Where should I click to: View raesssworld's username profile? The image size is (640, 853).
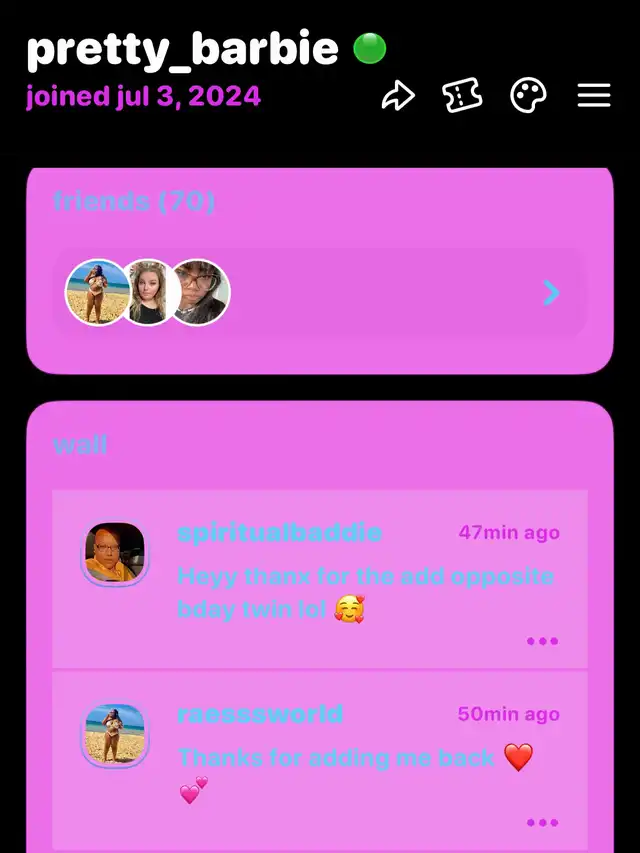point(260,714)
